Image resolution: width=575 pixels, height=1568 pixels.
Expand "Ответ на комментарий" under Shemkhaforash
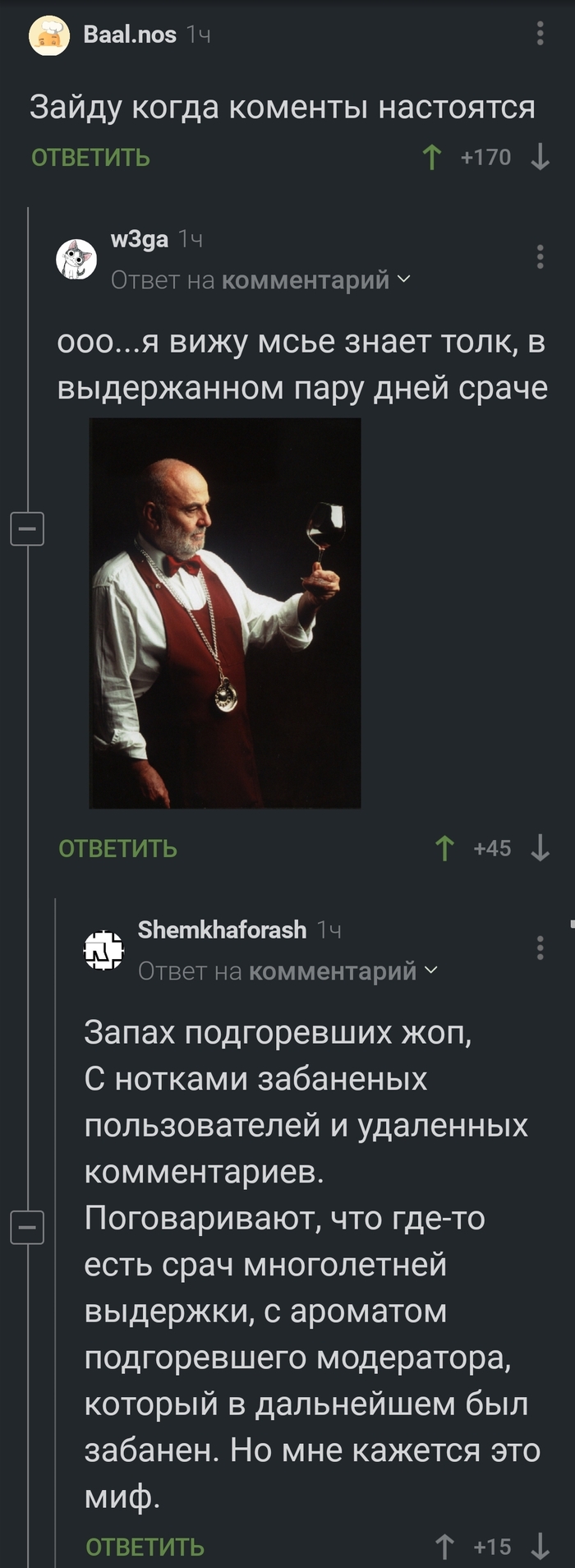click(288, 971)
